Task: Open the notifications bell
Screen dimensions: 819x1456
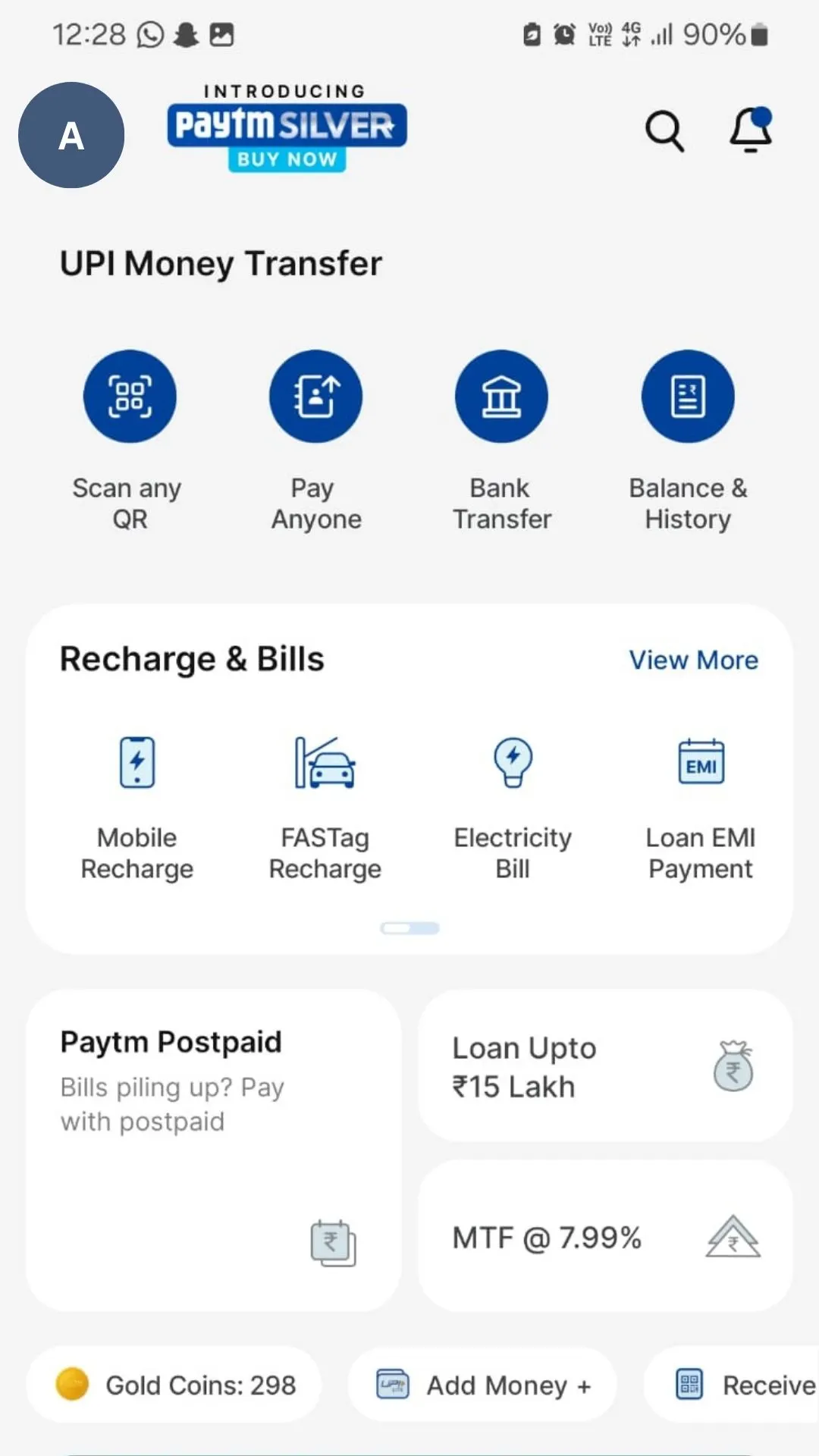Action: pos(750,130)
